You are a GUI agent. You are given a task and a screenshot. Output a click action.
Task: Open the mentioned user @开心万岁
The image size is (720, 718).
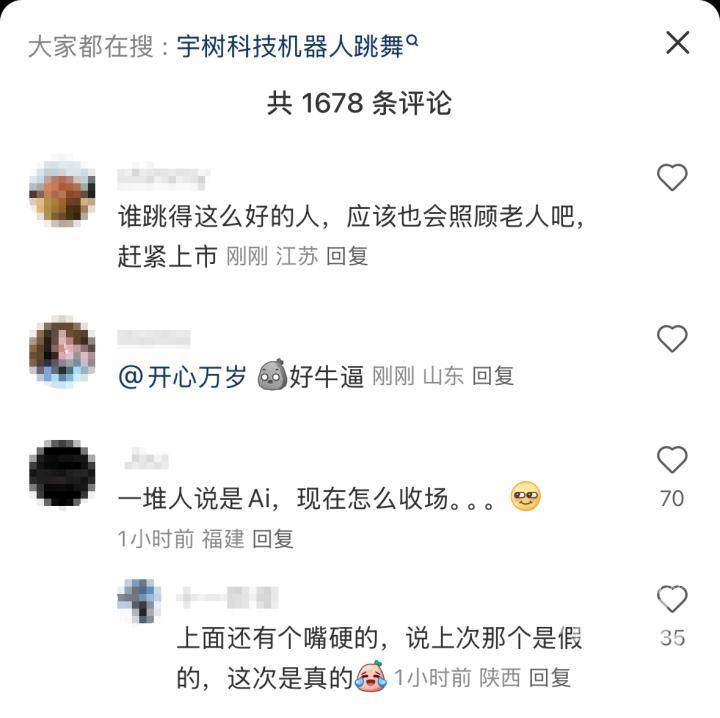tap(182, 377)
